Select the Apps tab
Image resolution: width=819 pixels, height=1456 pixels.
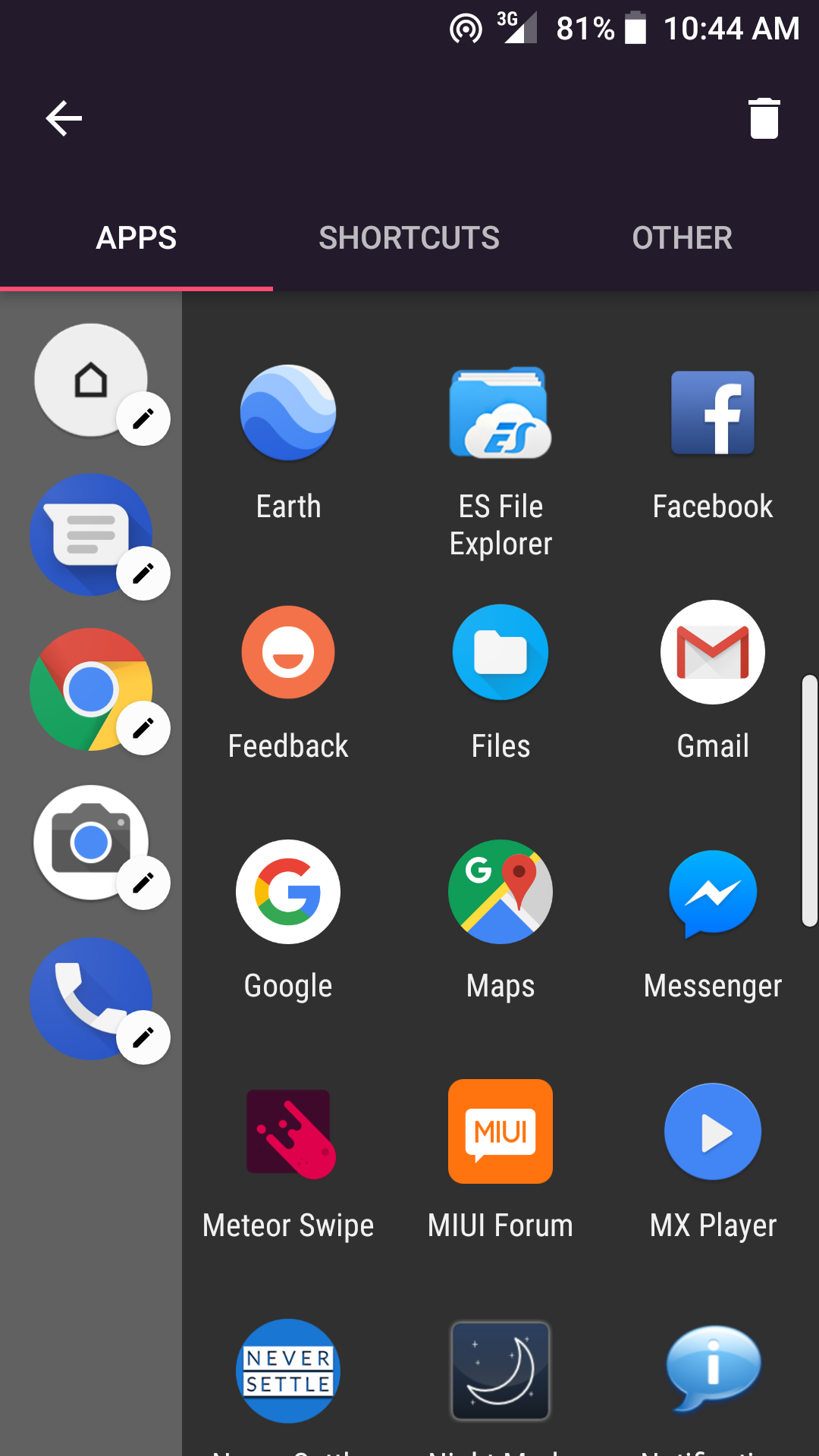tap(136, 238)
